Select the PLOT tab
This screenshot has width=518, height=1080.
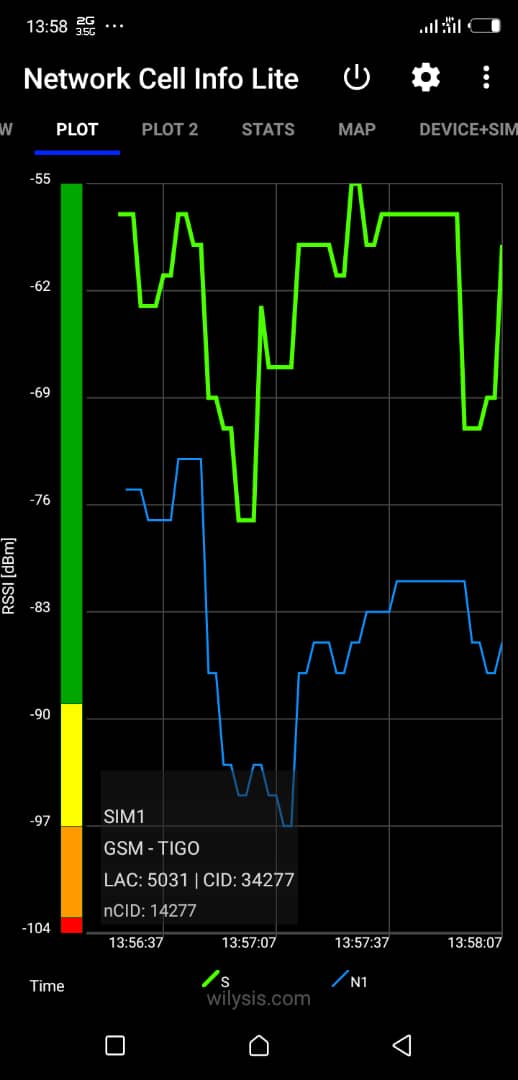pos(77,129)
